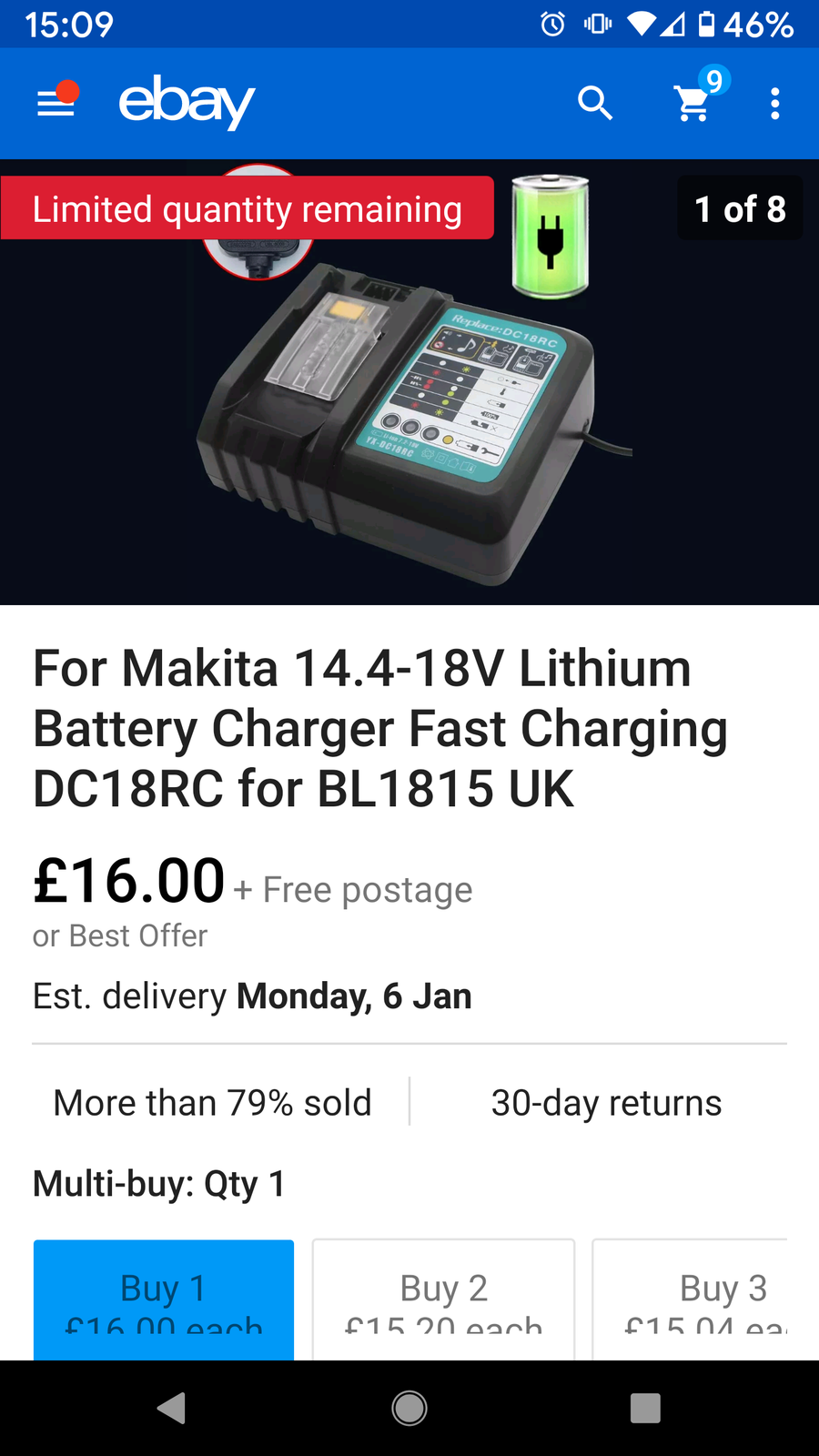
Task: Open the search icon
Action: 594,104
